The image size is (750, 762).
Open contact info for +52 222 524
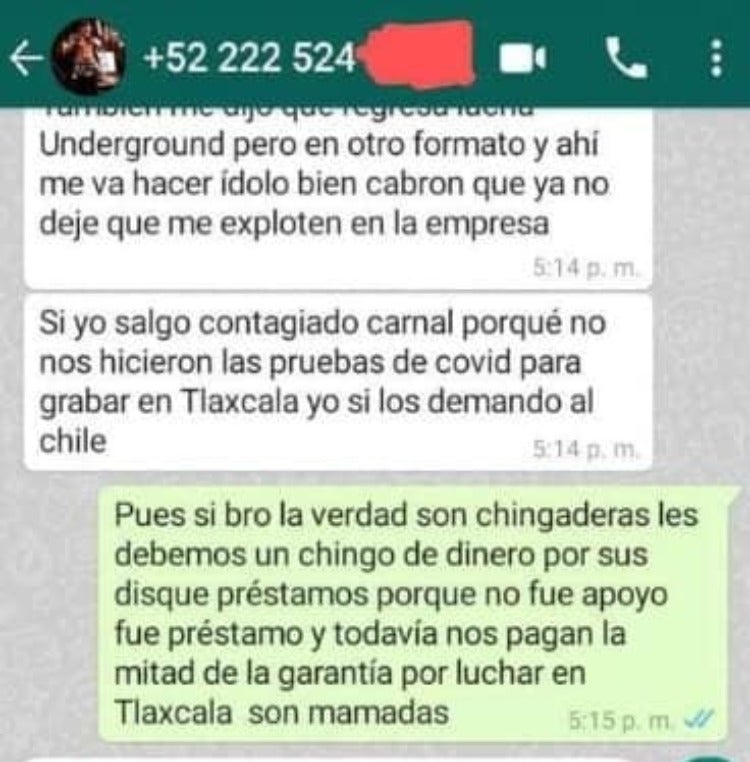coord(250,59)
